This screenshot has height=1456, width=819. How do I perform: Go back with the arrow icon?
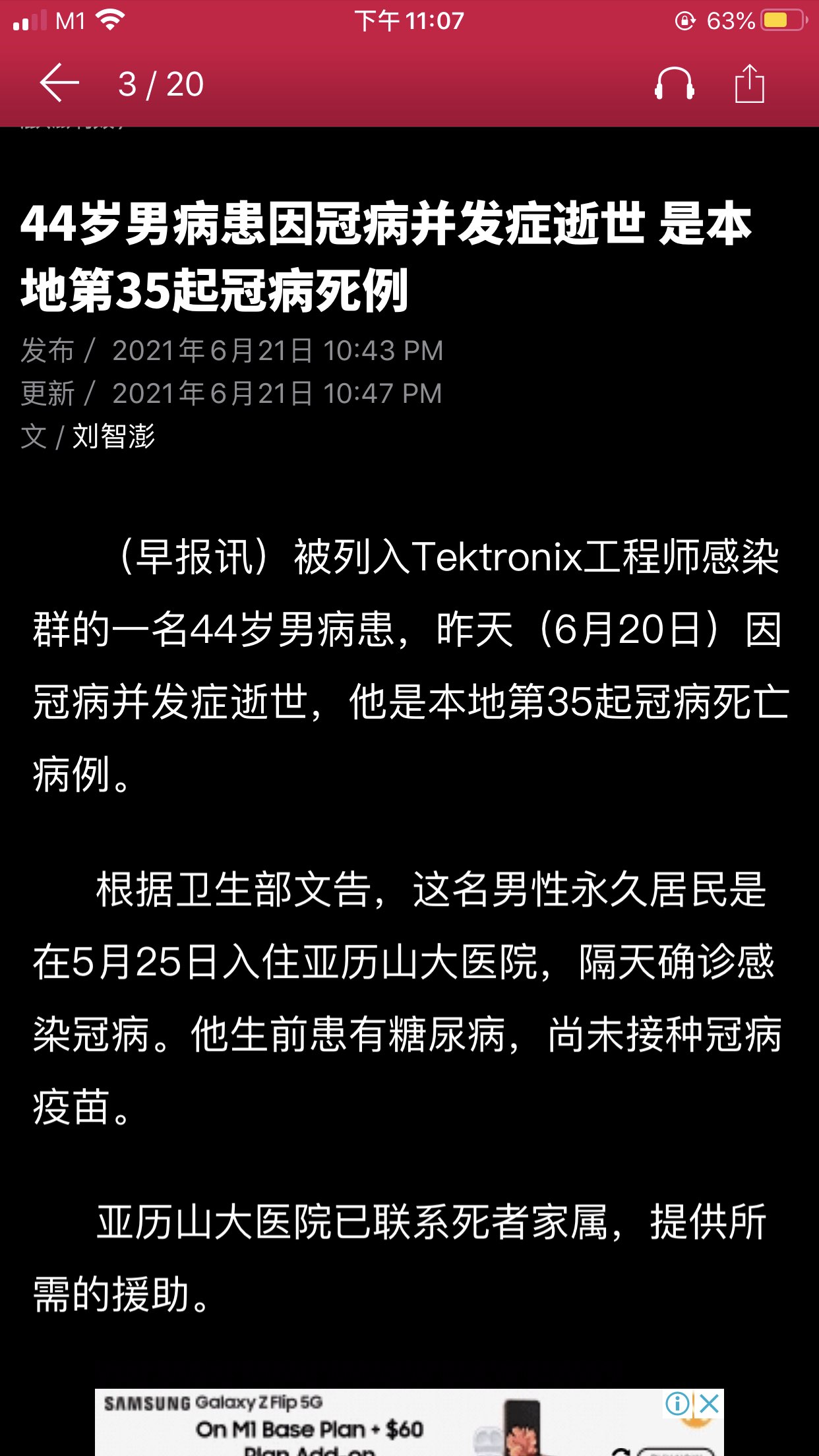pos(59,83)
